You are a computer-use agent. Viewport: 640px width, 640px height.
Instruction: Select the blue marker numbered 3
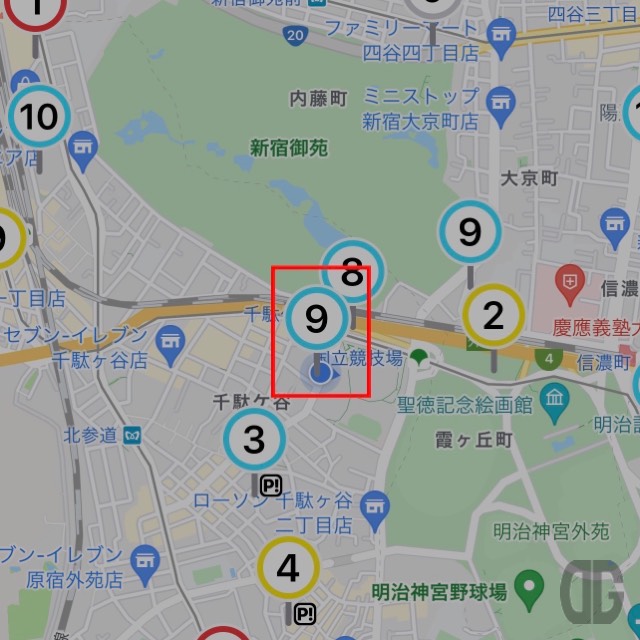254,439
